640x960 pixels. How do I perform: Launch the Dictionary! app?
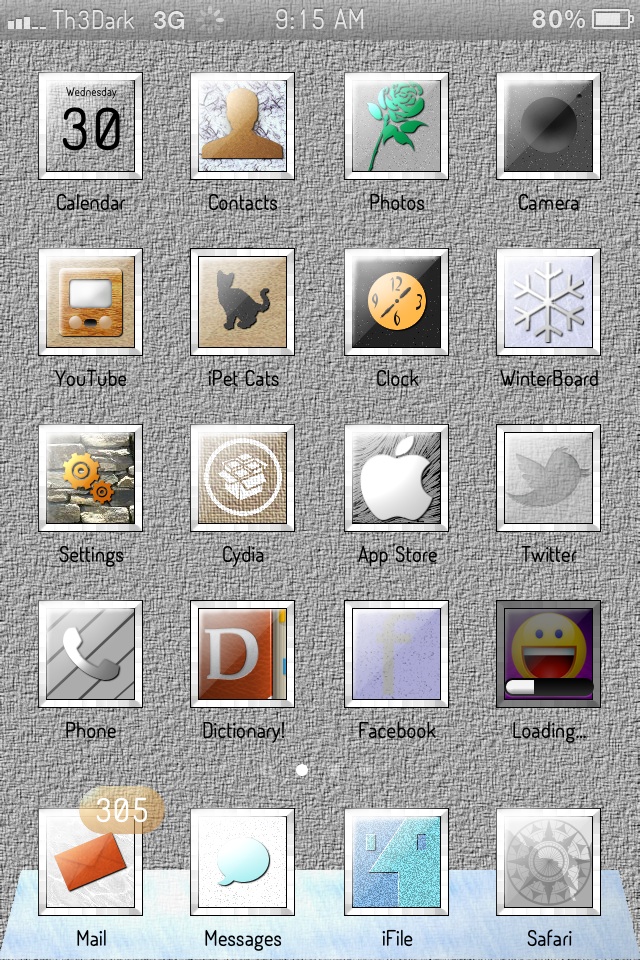coord(242,654)
